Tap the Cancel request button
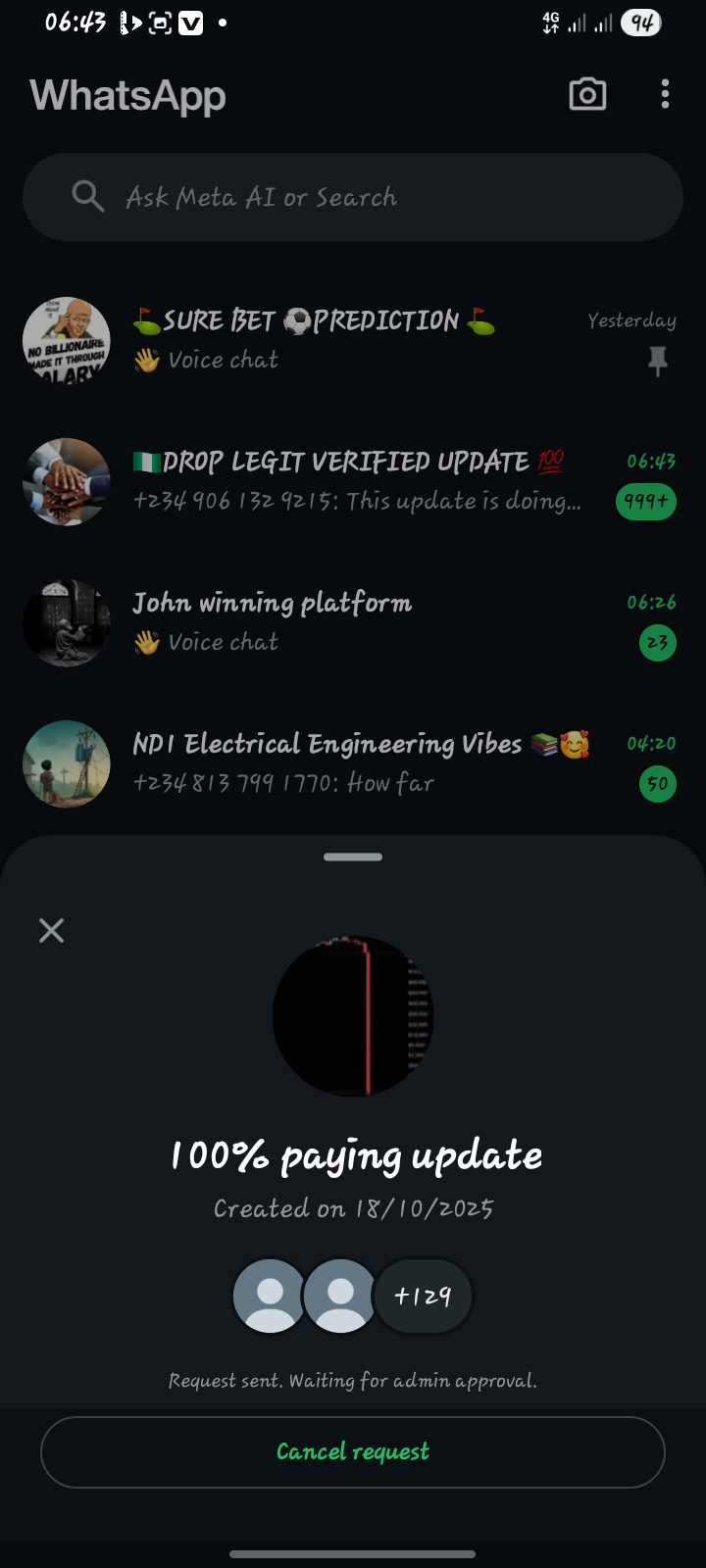This screenshot has height=1568, width=706. coord(353,1451)
